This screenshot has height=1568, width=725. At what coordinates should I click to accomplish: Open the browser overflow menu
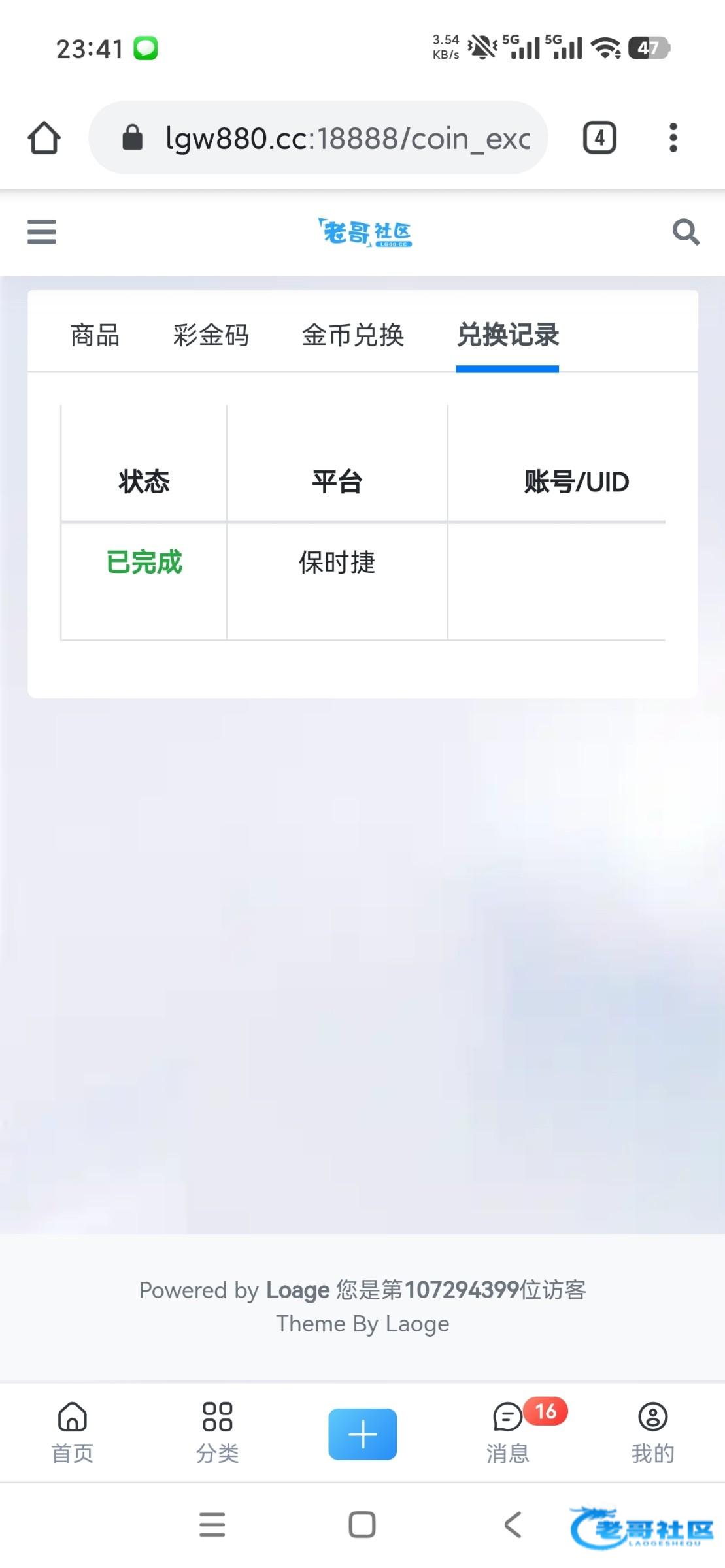coord(673,138)
